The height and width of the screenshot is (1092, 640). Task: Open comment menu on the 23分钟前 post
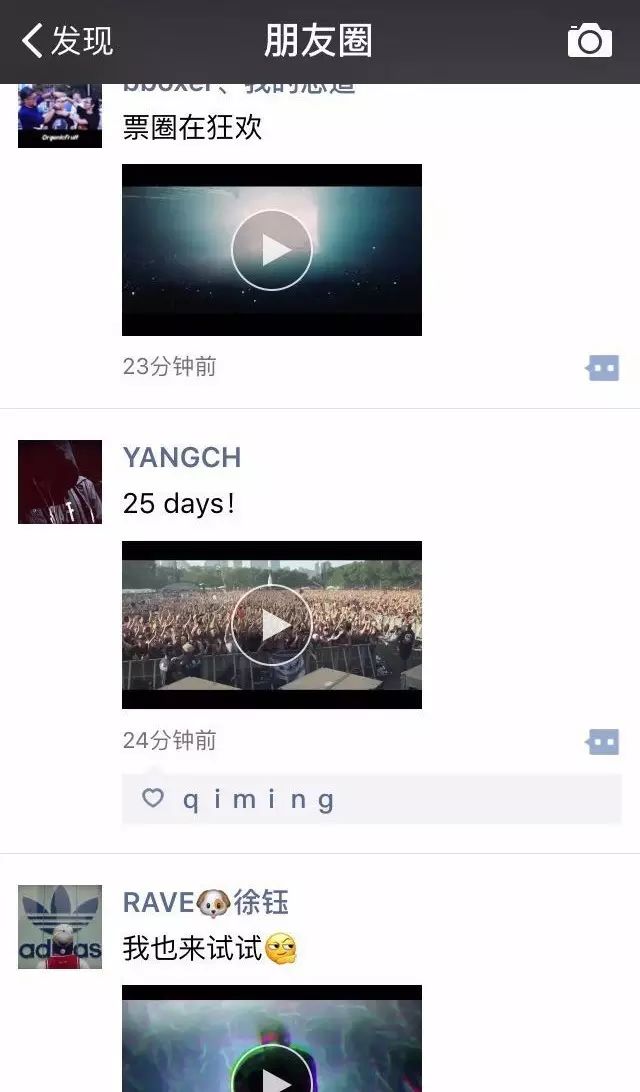[602, 368]
